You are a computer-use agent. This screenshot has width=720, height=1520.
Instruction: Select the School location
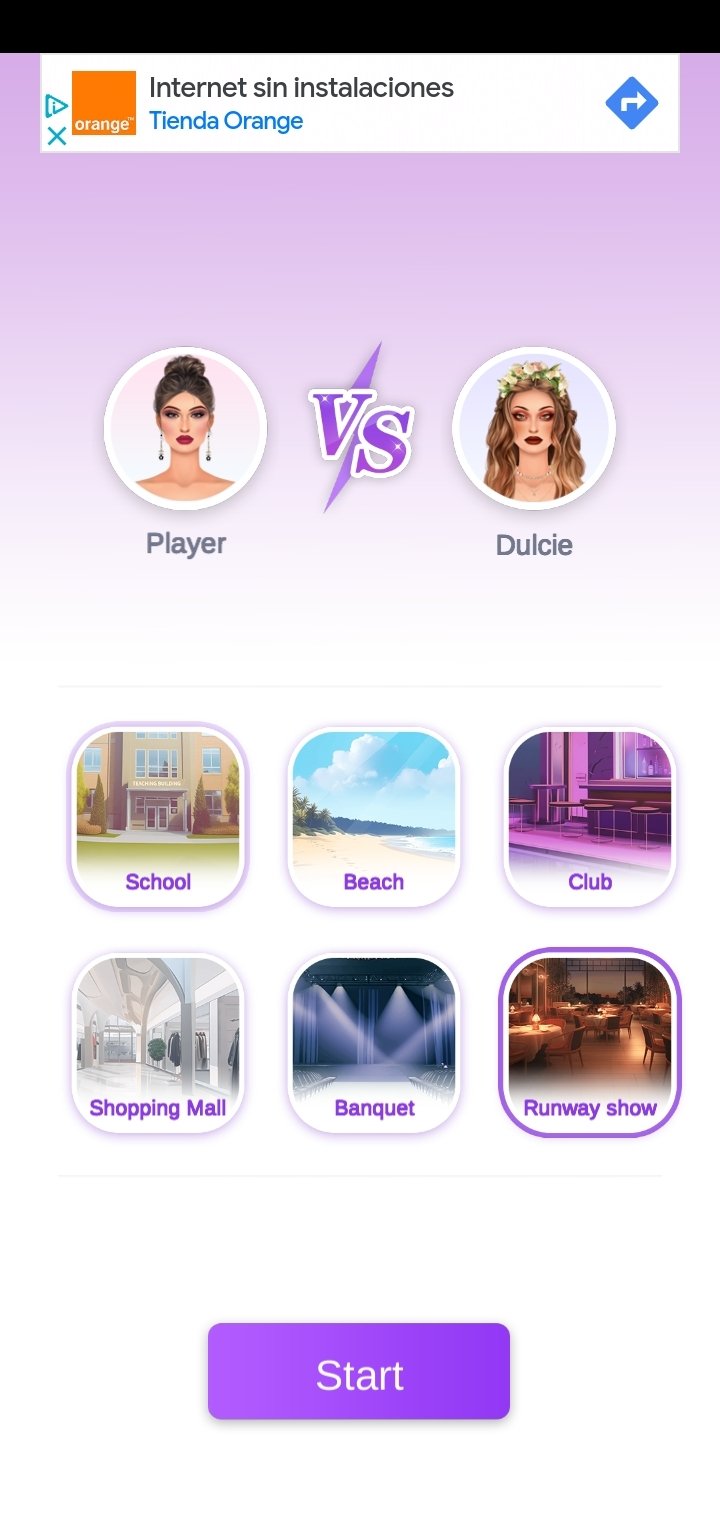pyautogui.click(x=158, y=816)
